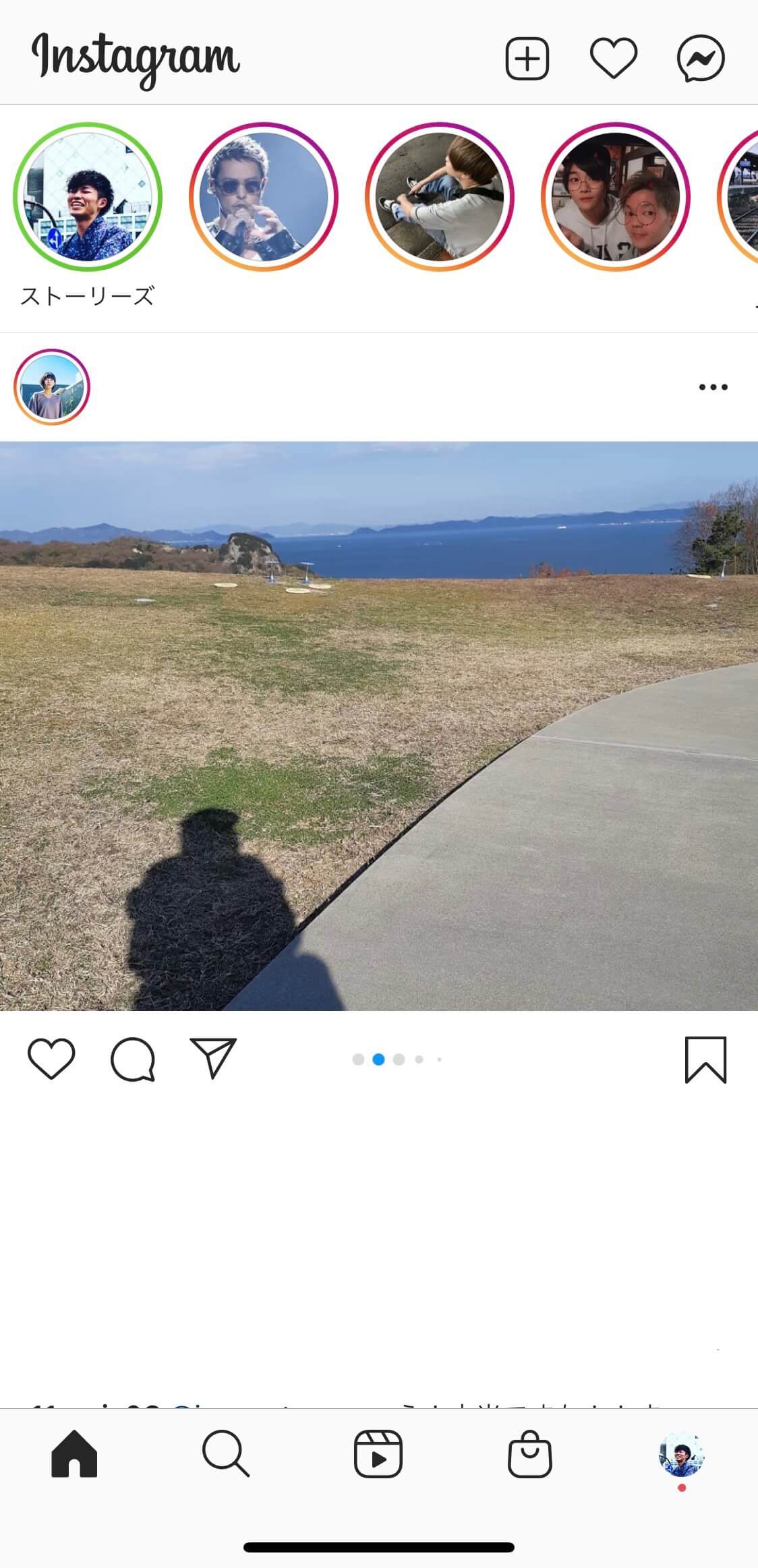Switch to the Search tab
758x1568 pixels.
click(226, 1454)
